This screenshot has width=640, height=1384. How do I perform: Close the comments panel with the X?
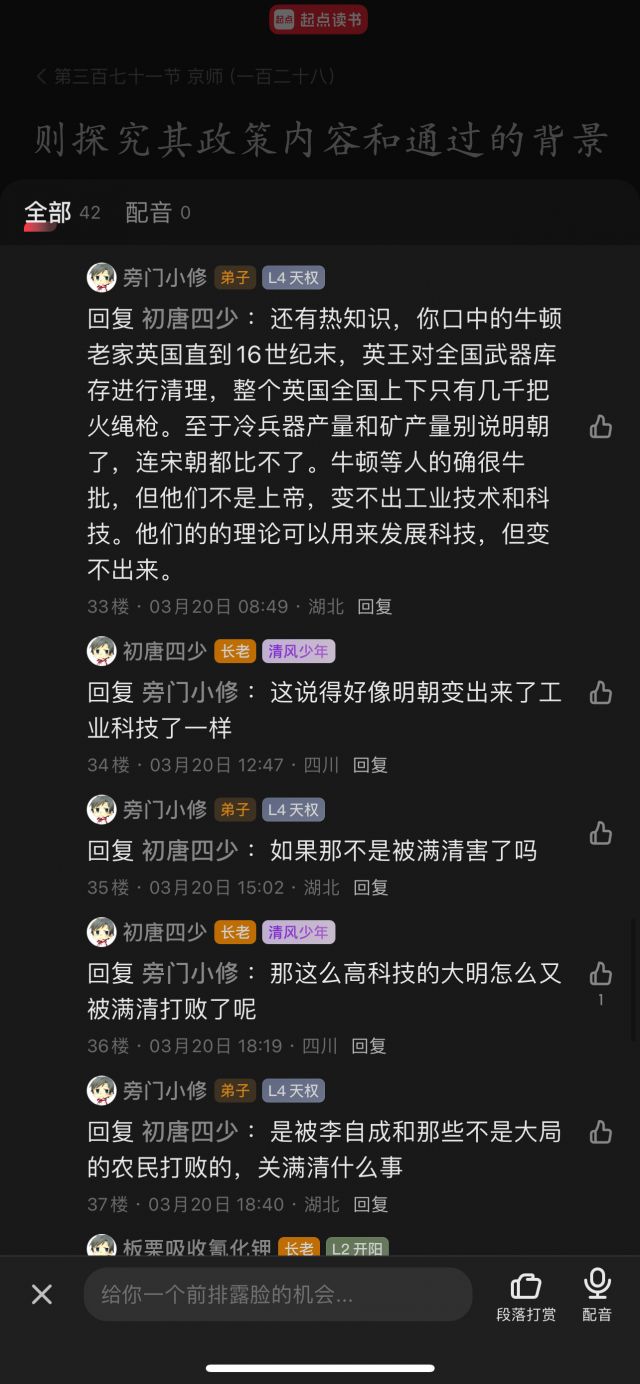point(42,1295)
